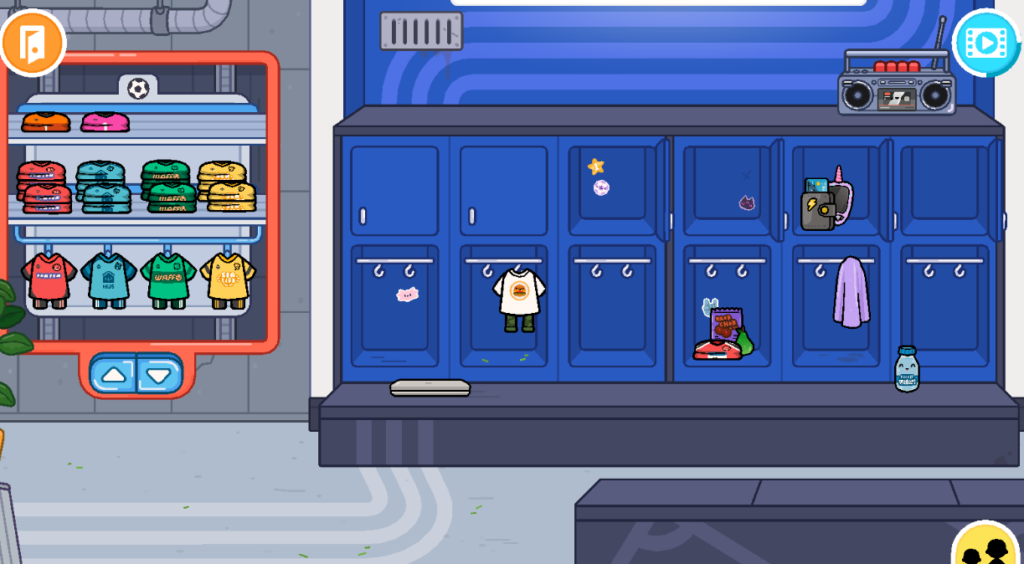Image resolution: width=1024 pixels, height=564 pixels.
Task: Tap the purple towel in locker
Action: 851,291
